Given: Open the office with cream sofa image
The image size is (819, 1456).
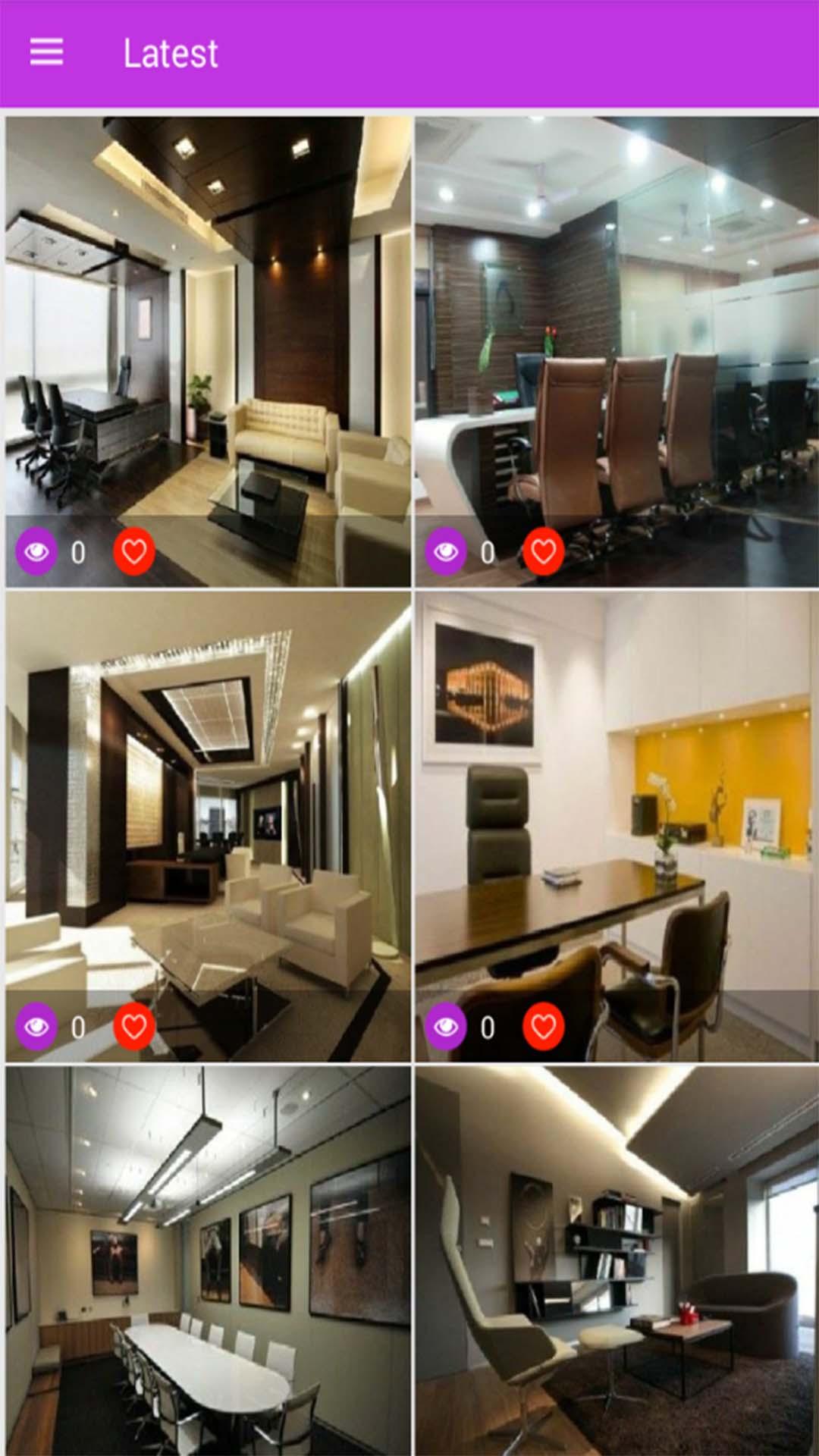Looking at the screenshot, I should pos(209,352).
